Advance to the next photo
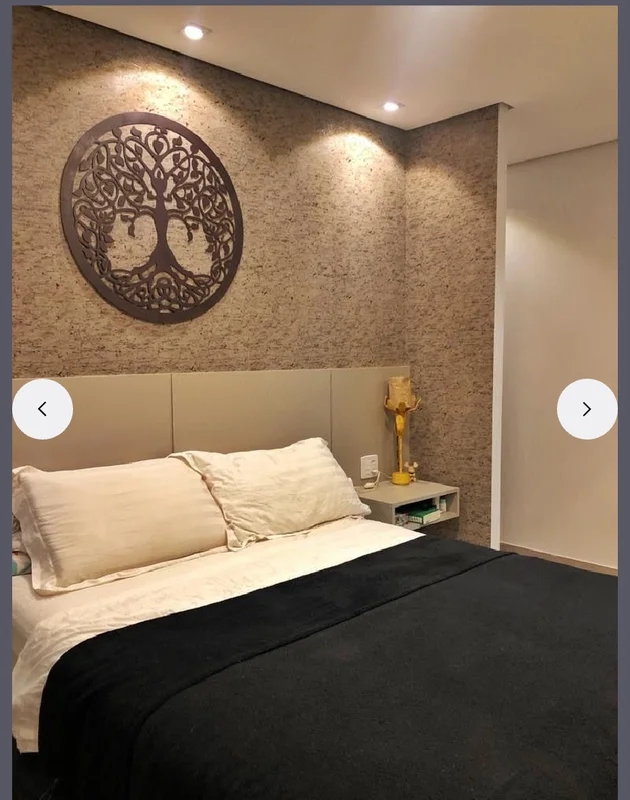Viewport: 630px width, 800px height. [x=587, y=409]
